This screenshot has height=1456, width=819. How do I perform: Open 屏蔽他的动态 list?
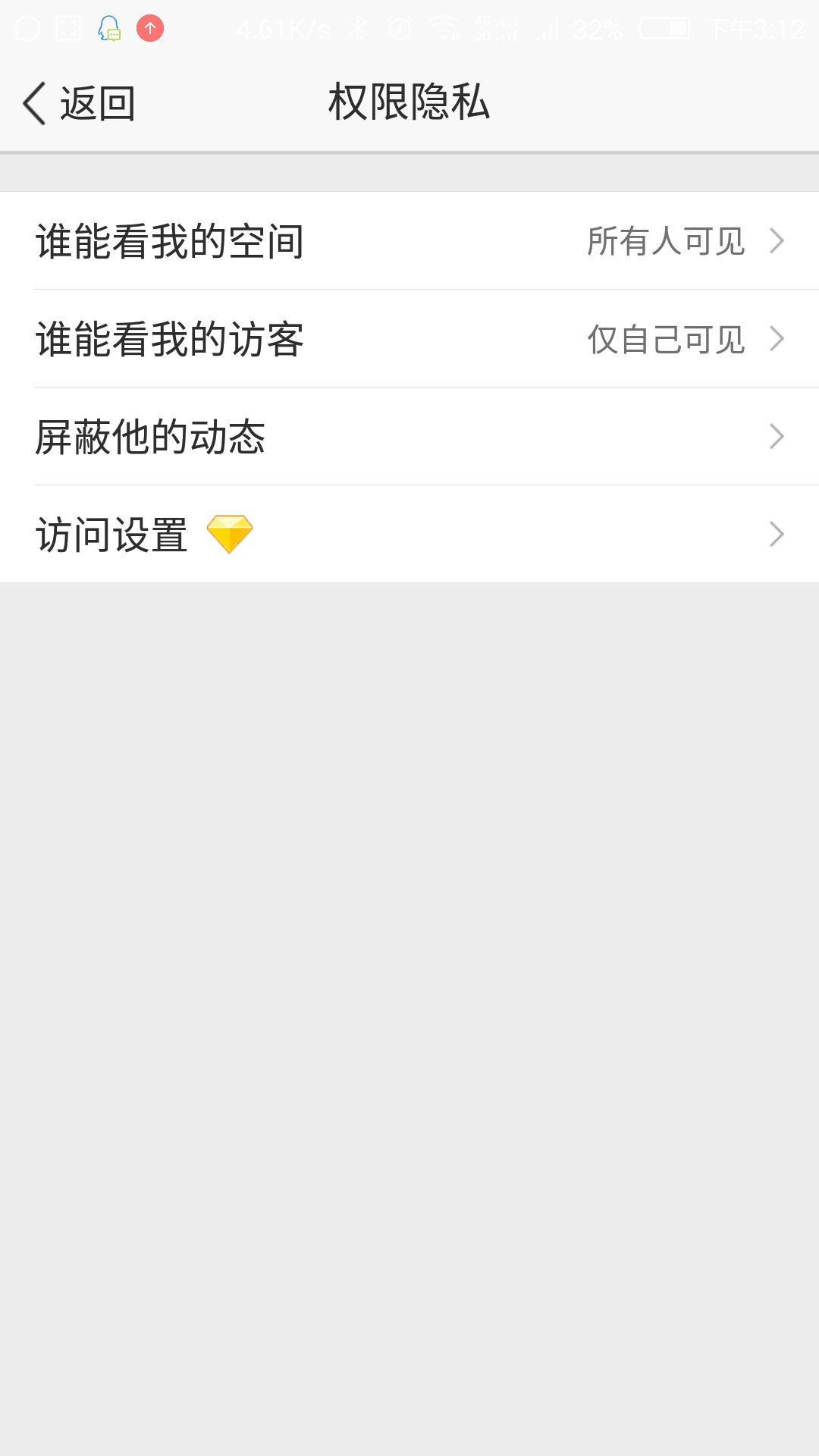[409, 437]
